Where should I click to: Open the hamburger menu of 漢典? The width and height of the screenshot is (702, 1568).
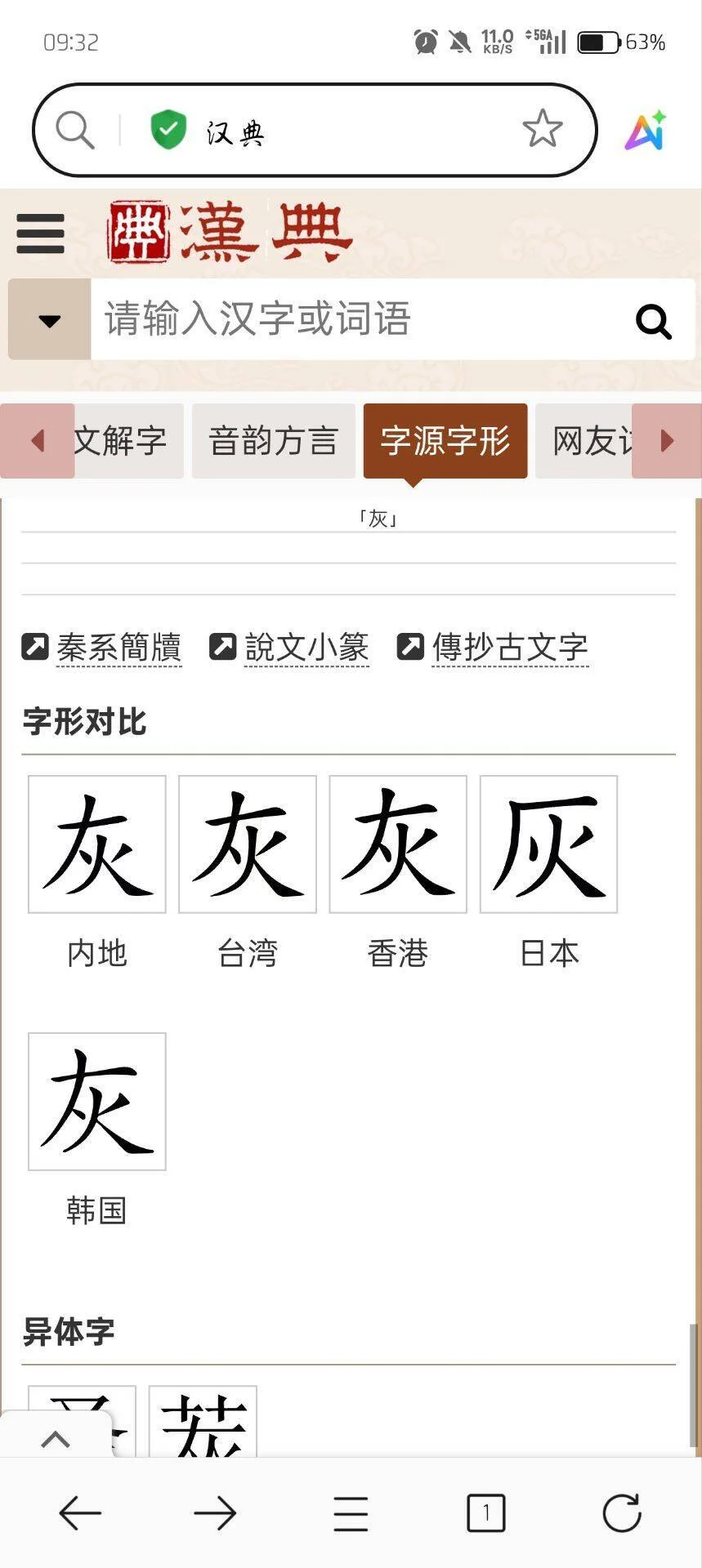40,234
